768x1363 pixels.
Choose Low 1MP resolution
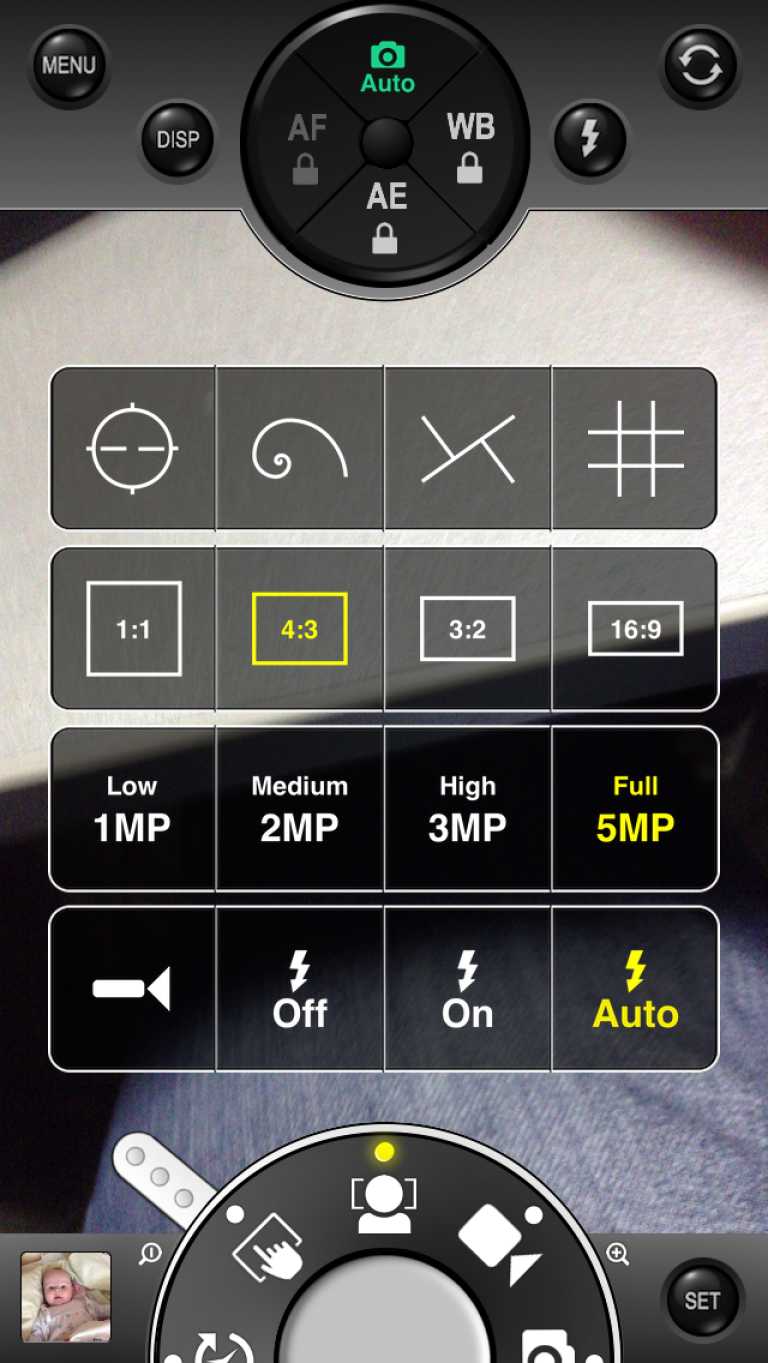[x=133, y=809]
